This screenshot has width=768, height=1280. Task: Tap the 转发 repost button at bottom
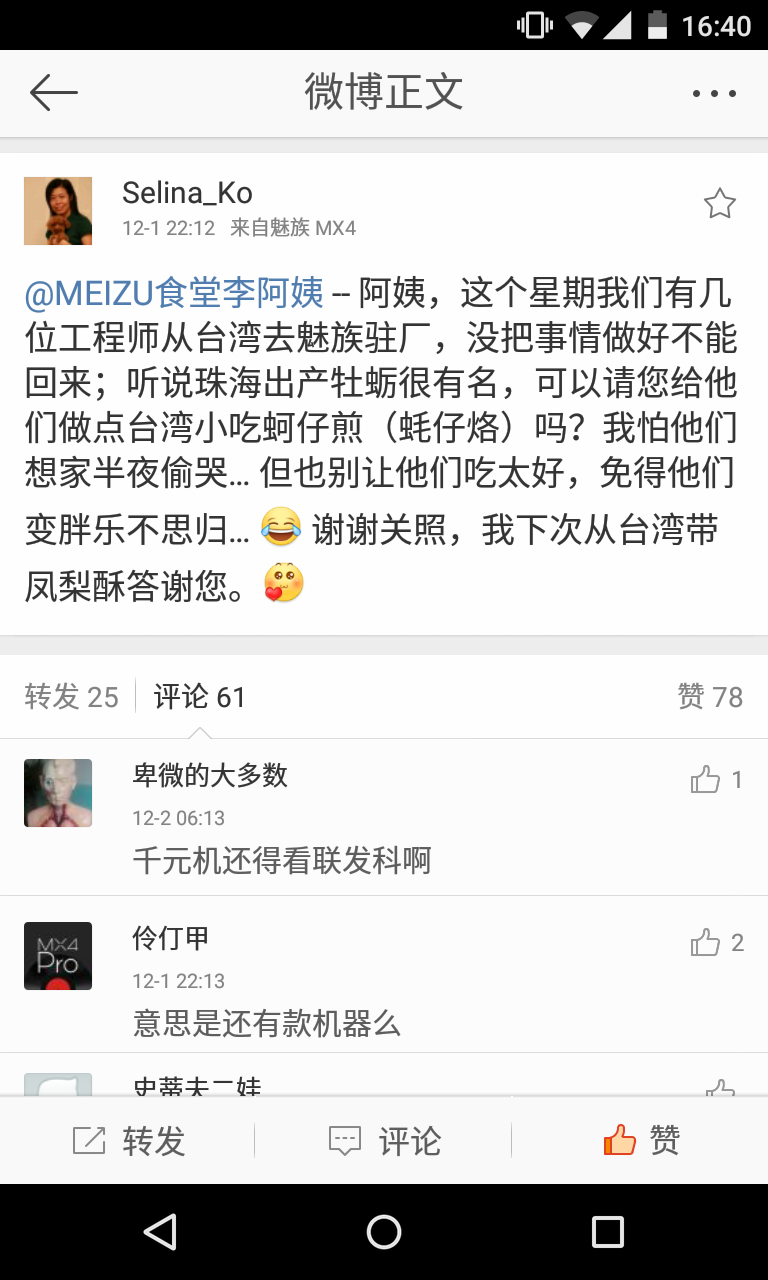coord(129,1141)
